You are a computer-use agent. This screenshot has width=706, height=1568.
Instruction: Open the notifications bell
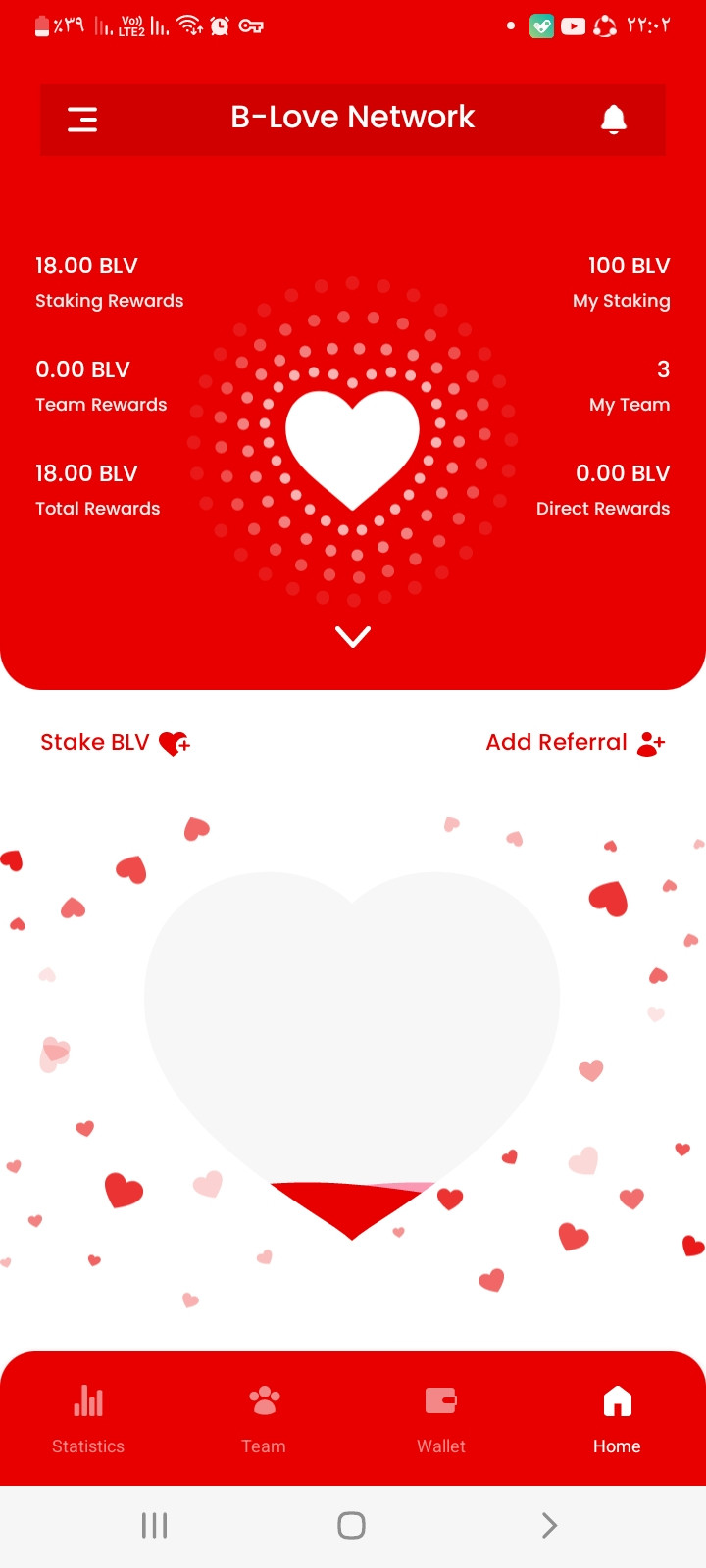point(614,120)
